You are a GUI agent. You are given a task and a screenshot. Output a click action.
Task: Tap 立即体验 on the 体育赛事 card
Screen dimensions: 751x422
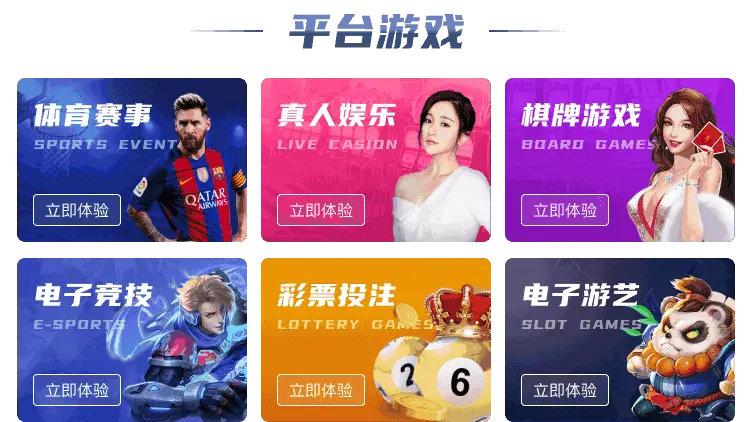click(x=77, y=210)
